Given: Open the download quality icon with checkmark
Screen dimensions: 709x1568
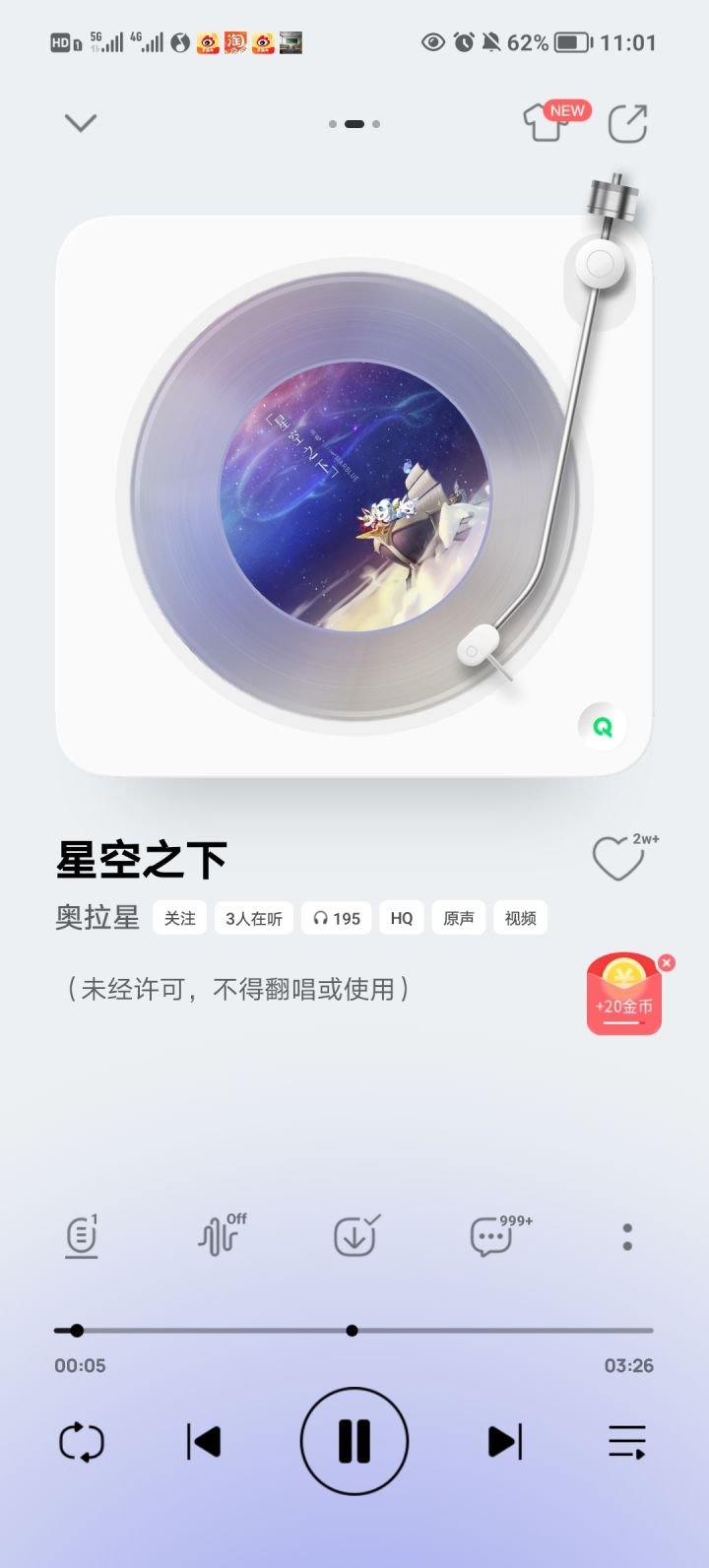Looking at the screenshot, I should 354,1236.
